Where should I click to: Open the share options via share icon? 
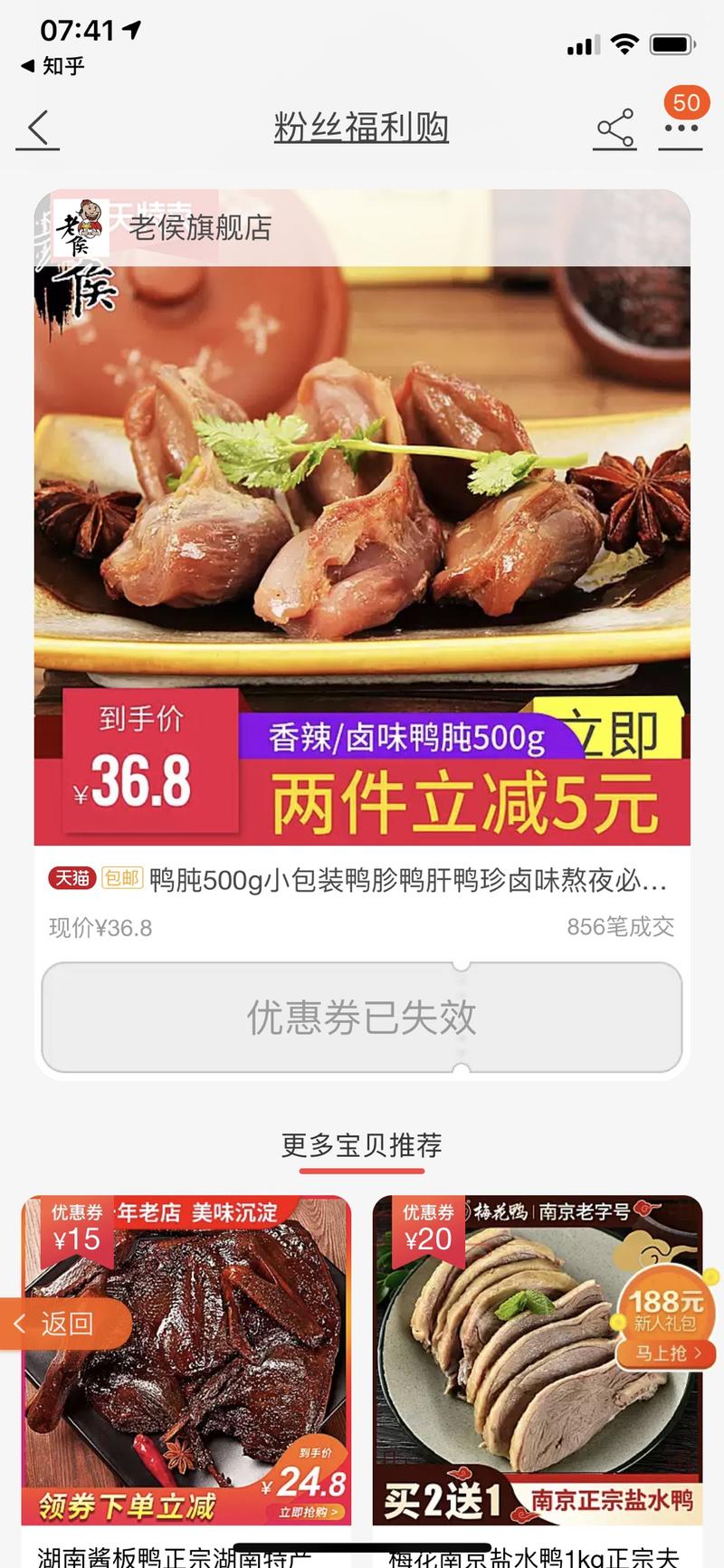[x=614, y=129]
